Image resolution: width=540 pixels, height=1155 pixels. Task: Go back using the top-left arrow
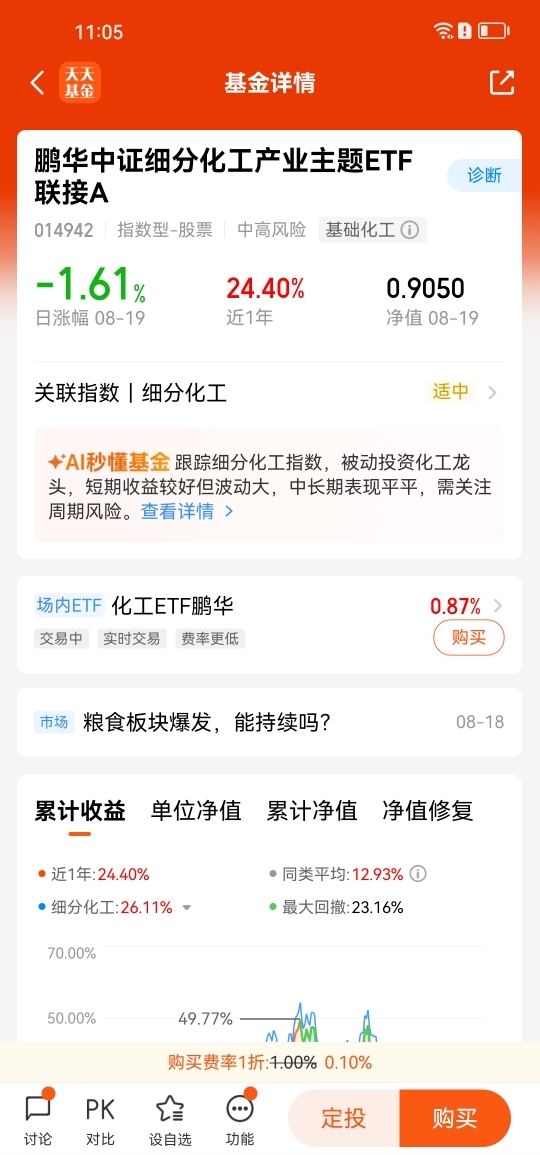click(x=38, y=82)
